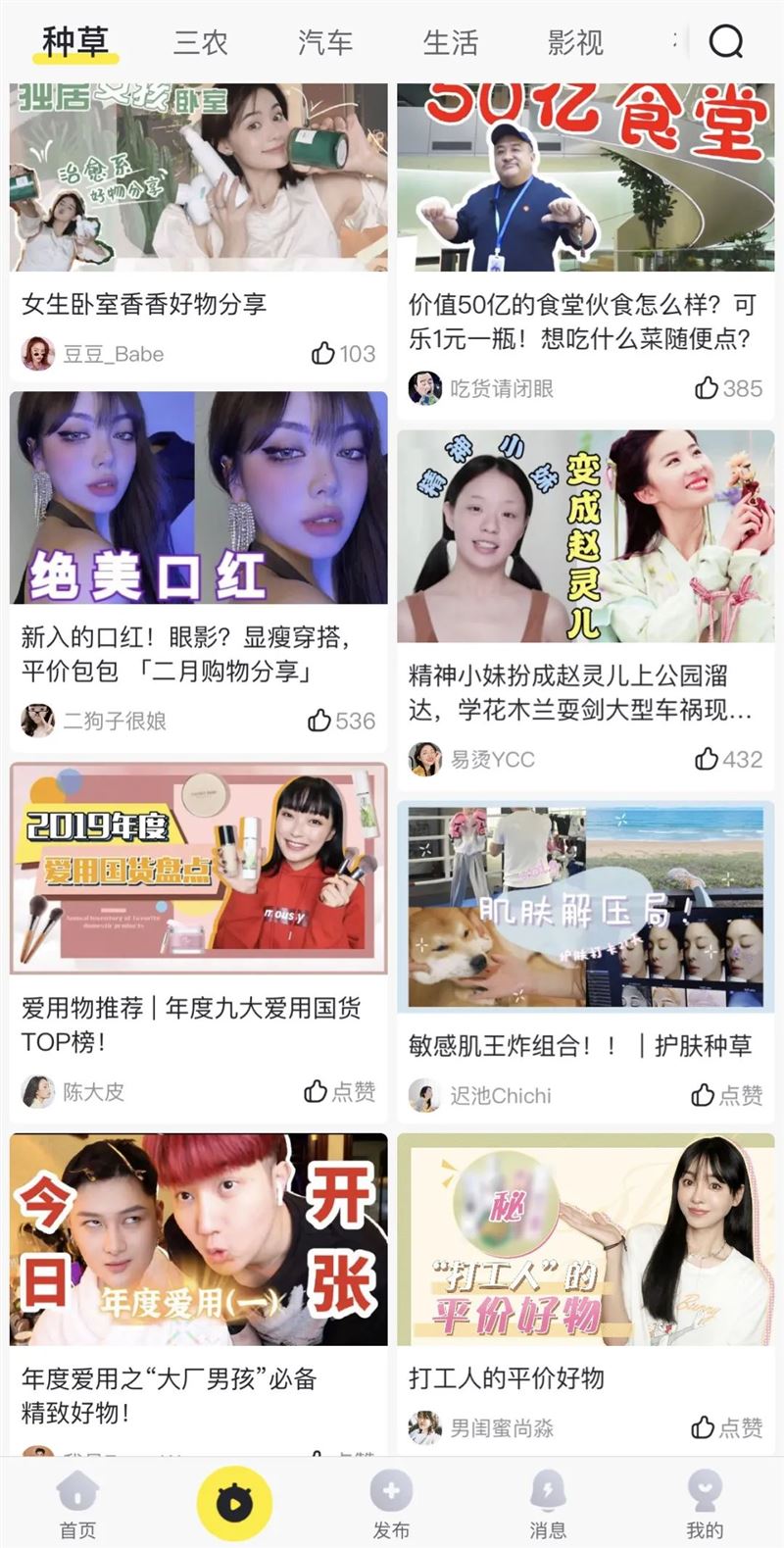Open the 三农 category

[x=200, y=43]
